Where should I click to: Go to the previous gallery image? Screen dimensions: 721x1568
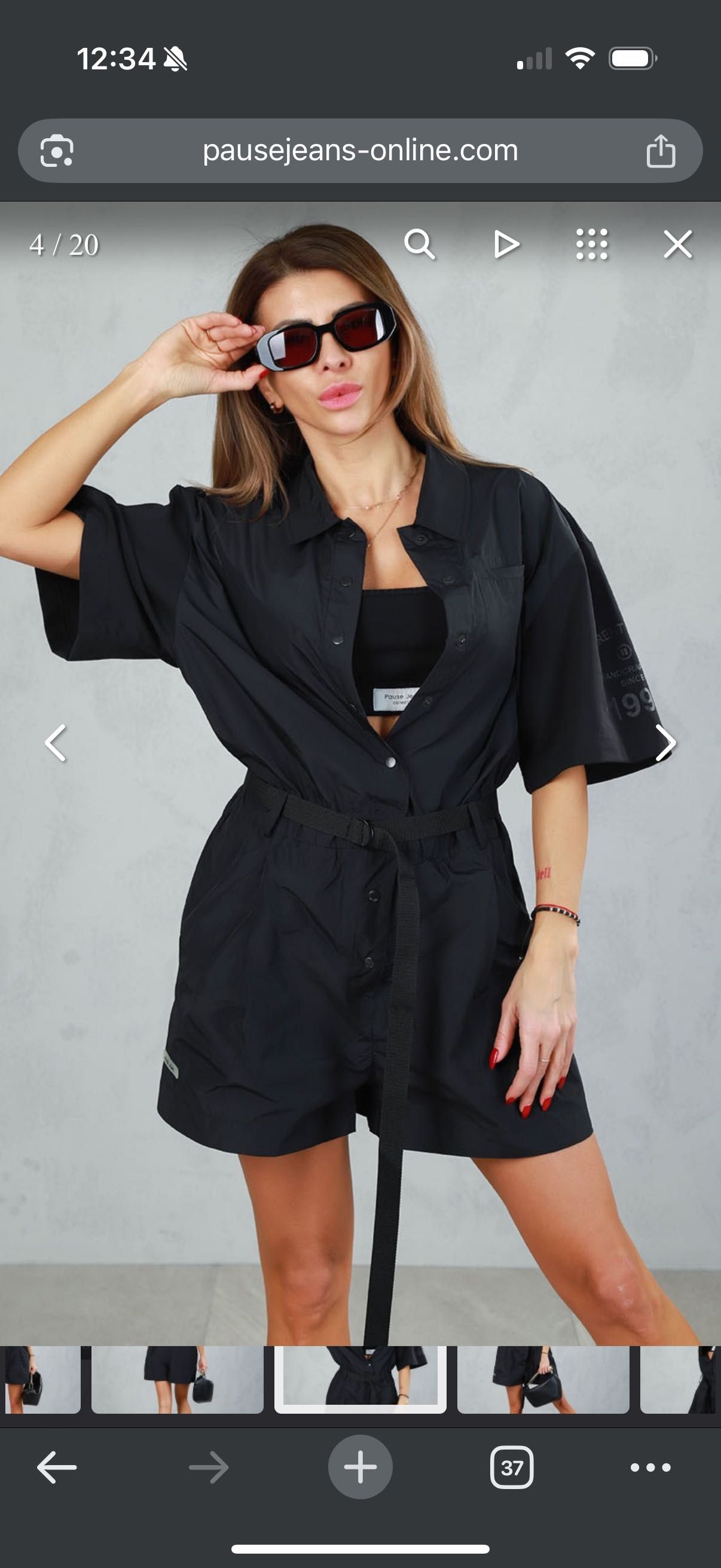[56, 743]
